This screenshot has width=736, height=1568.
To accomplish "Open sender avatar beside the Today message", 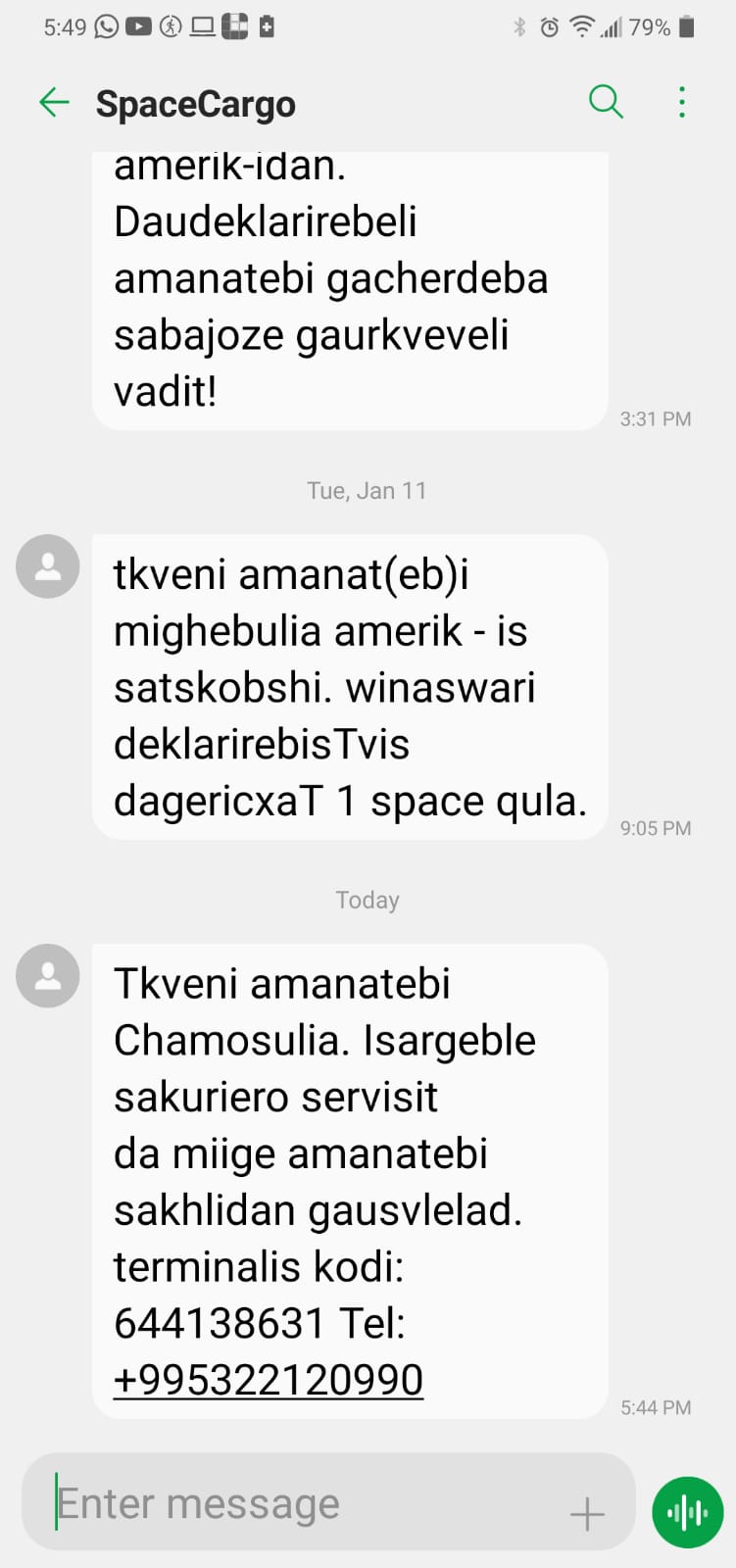I will pos(48,976).
